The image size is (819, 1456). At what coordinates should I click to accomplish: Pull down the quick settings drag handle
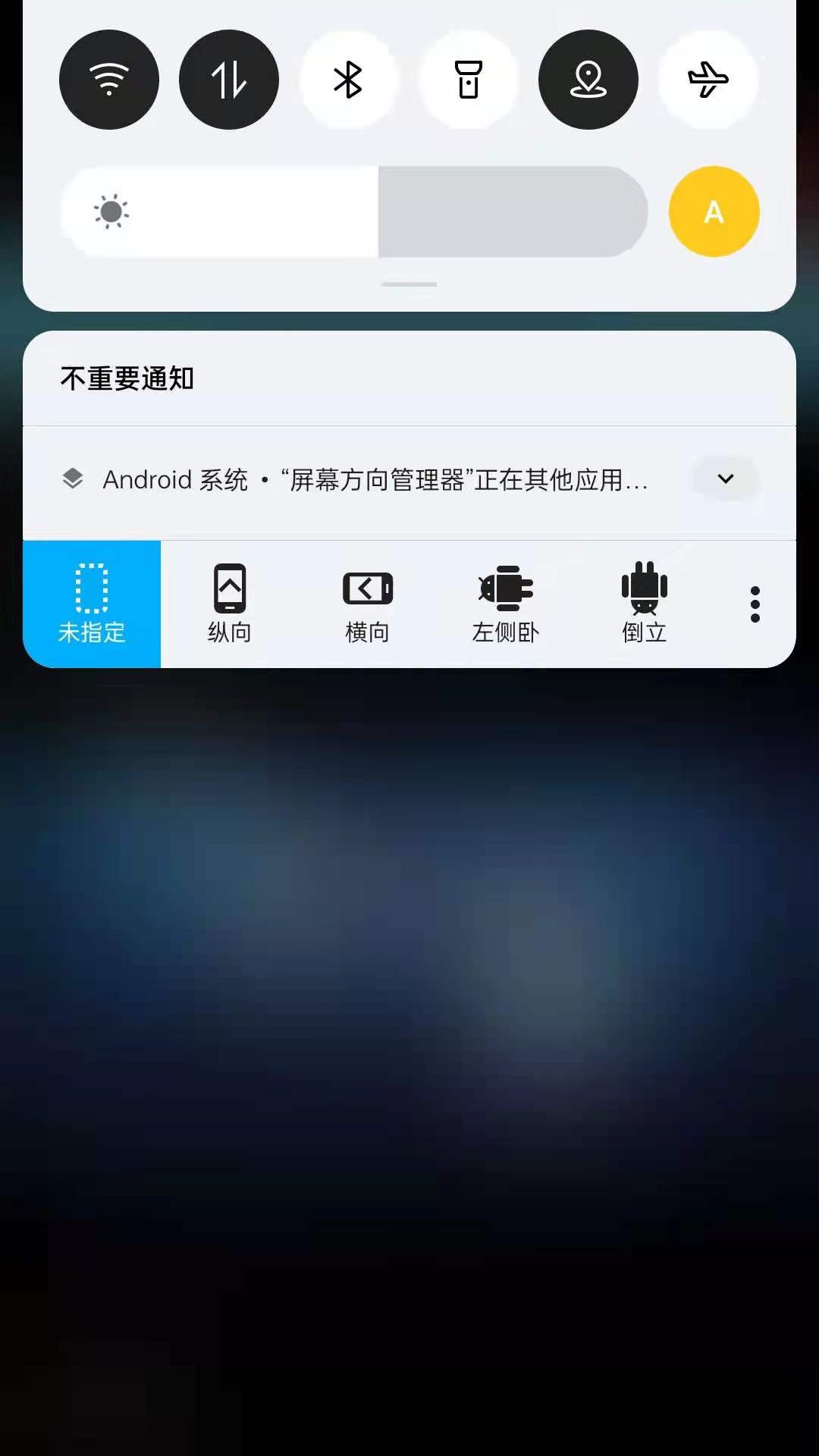tap(409, 284)
